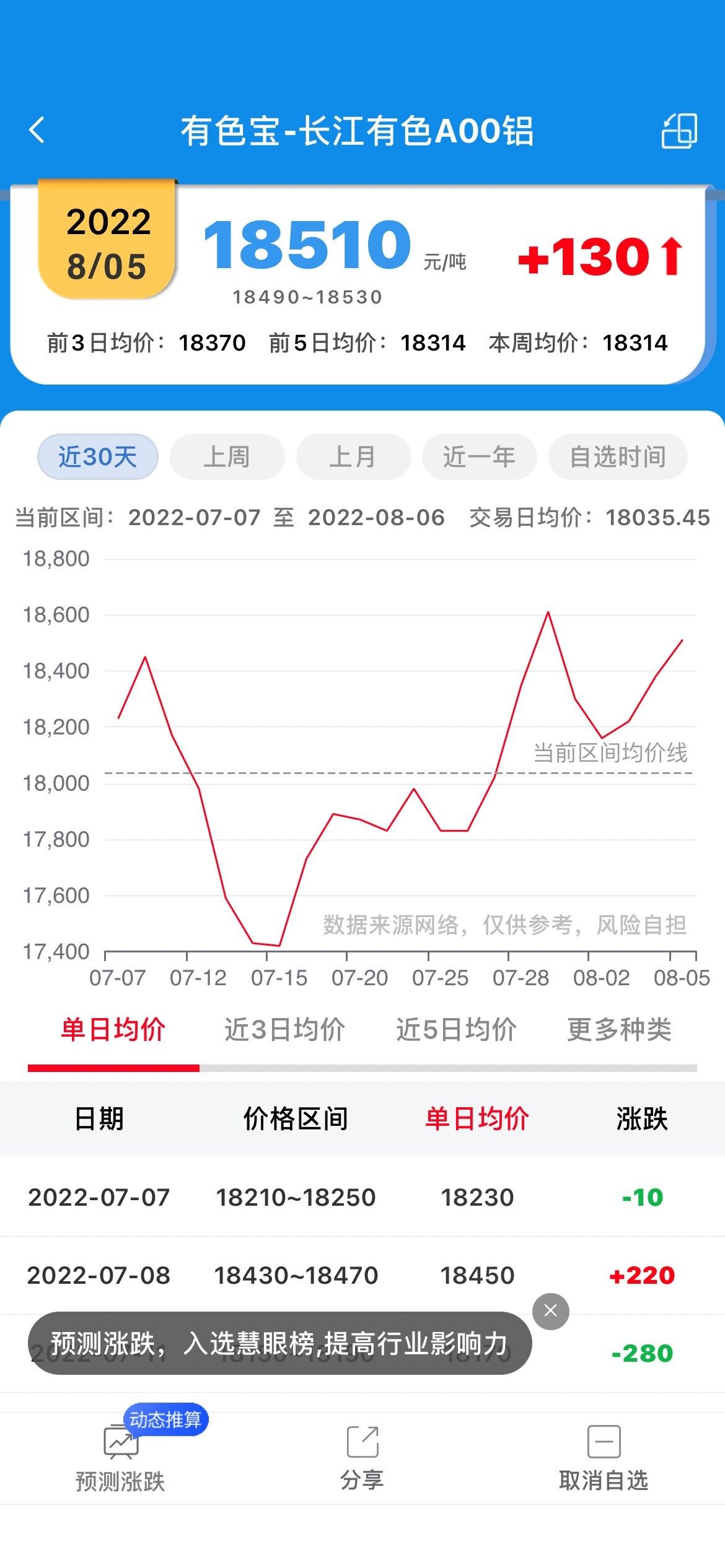725x1568 pixels.
Task: Select the 近30天 time range chip
Action: pyautogui.click(x=98, y=457)
